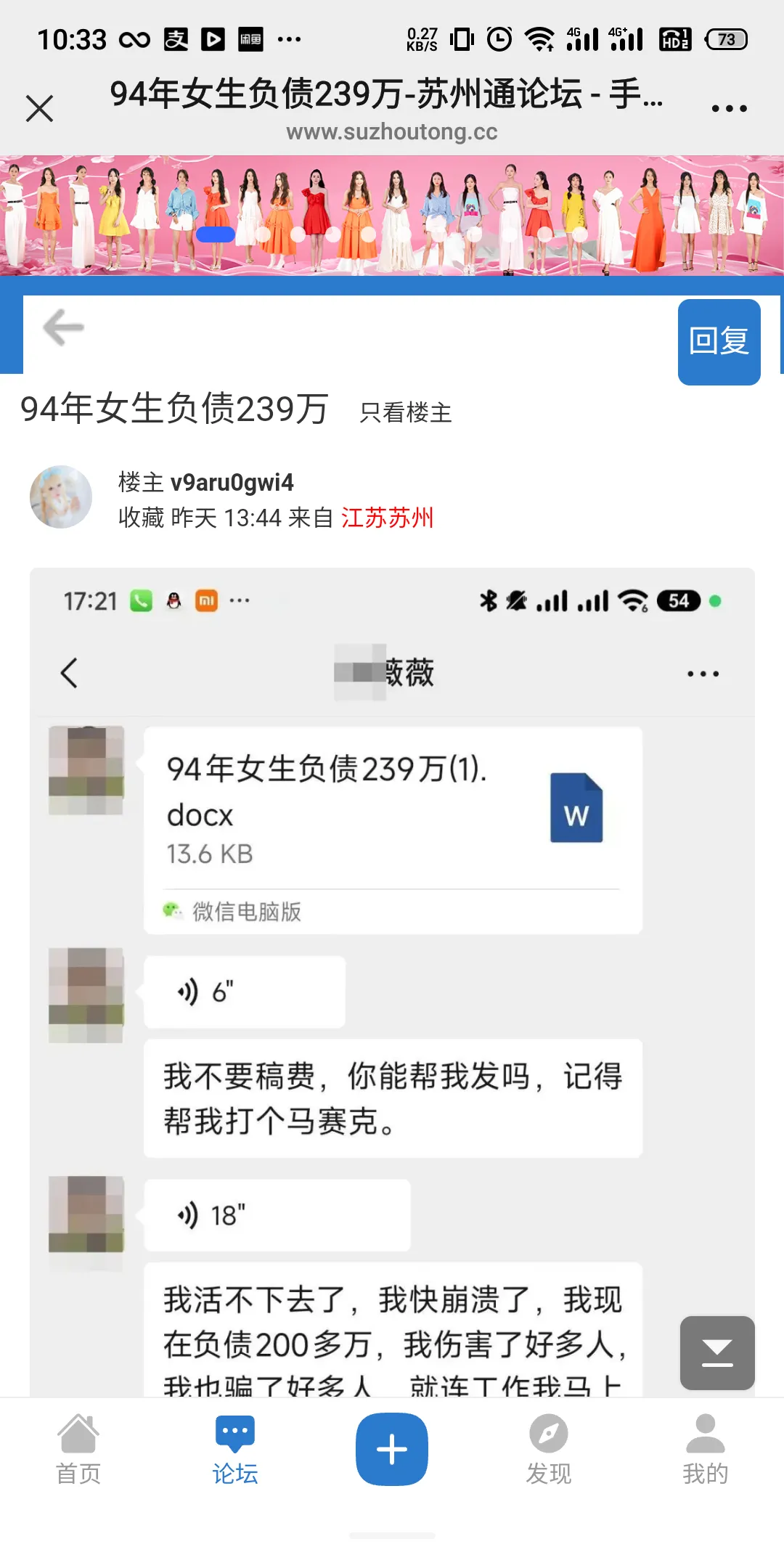The width and height of the screenshot is (784, 1568).
Task: Play the 6-second voice message
Action: click(x=243, y=992)
